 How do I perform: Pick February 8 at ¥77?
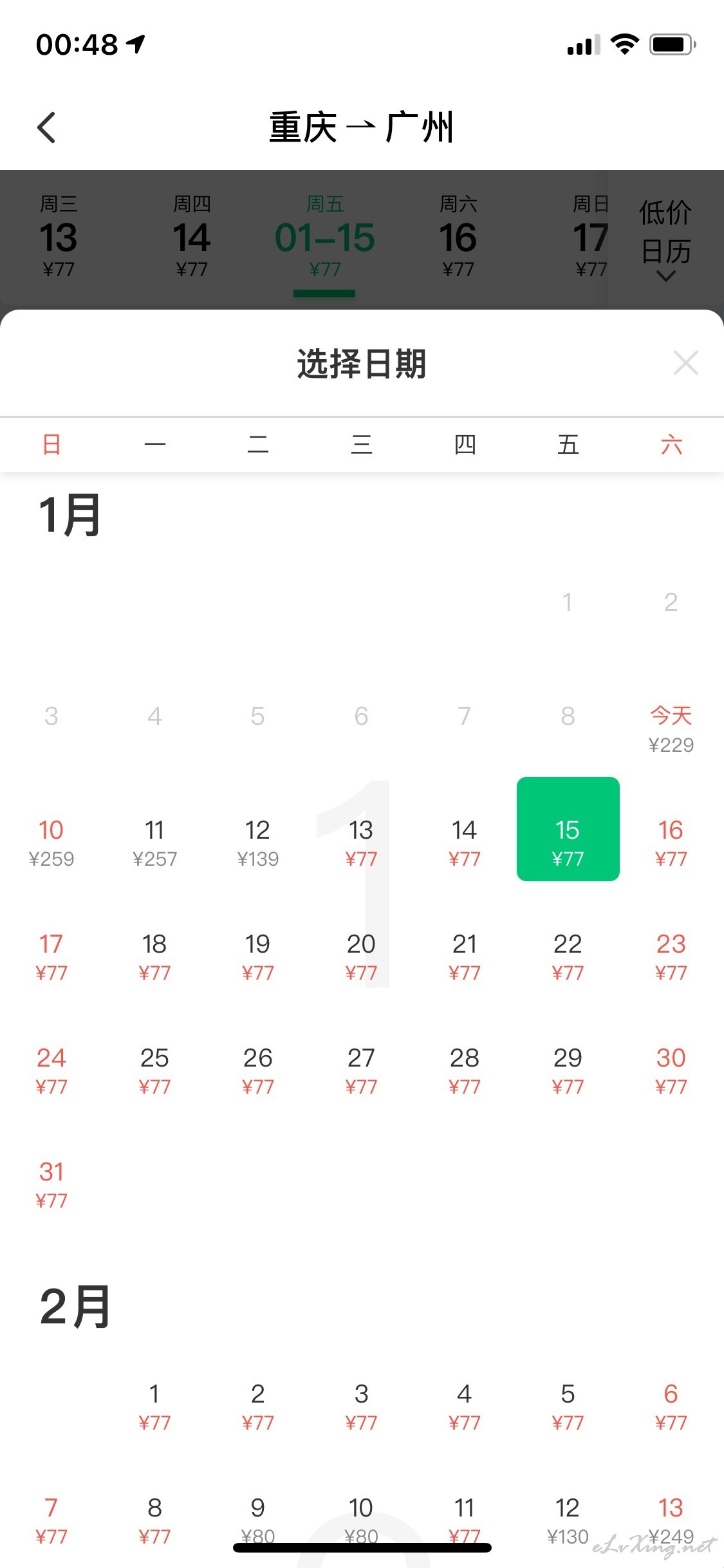(x=154, y=1520)
